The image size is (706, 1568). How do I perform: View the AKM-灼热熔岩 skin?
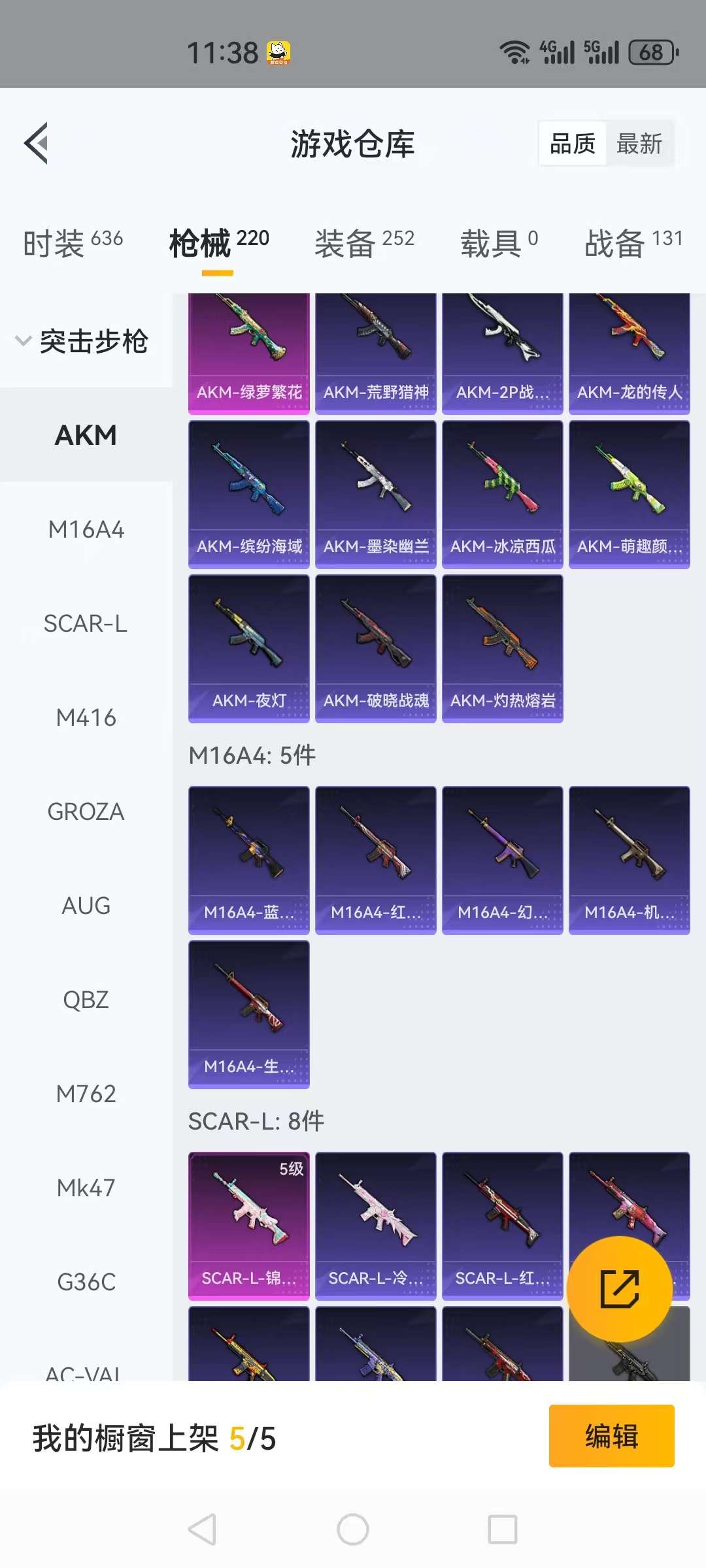(x=502, y=648)
